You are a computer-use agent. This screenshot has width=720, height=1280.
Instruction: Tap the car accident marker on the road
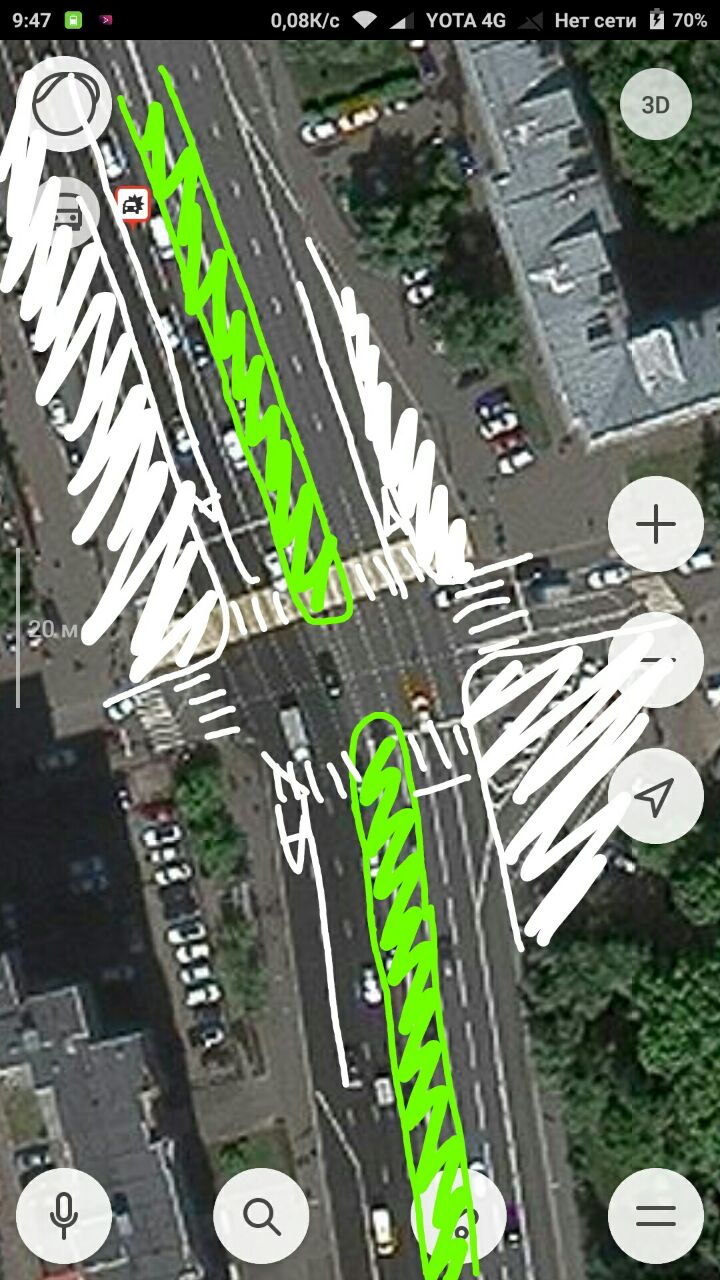point(133,206)
